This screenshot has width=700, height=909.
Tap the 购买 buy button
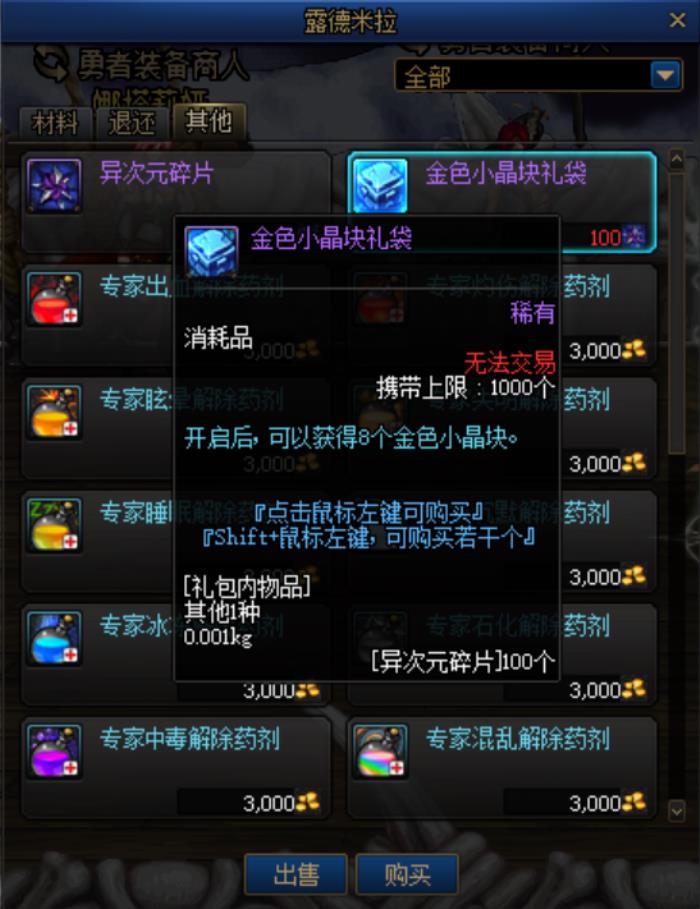[406, 875]
